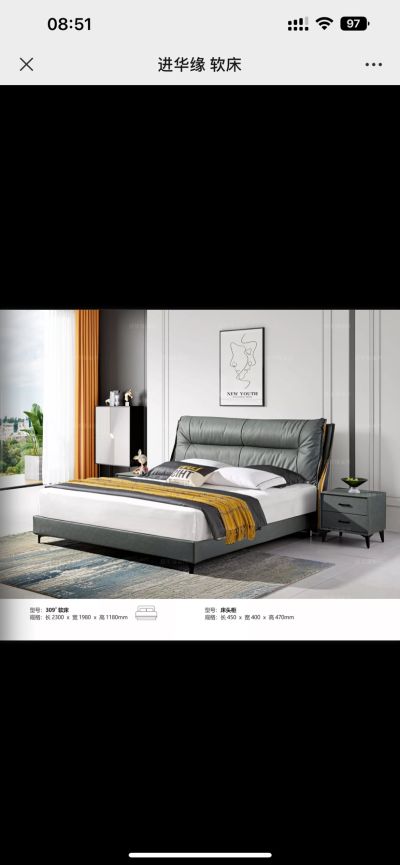
Task: Tap the soft bed product image
Action: point(200,474)
